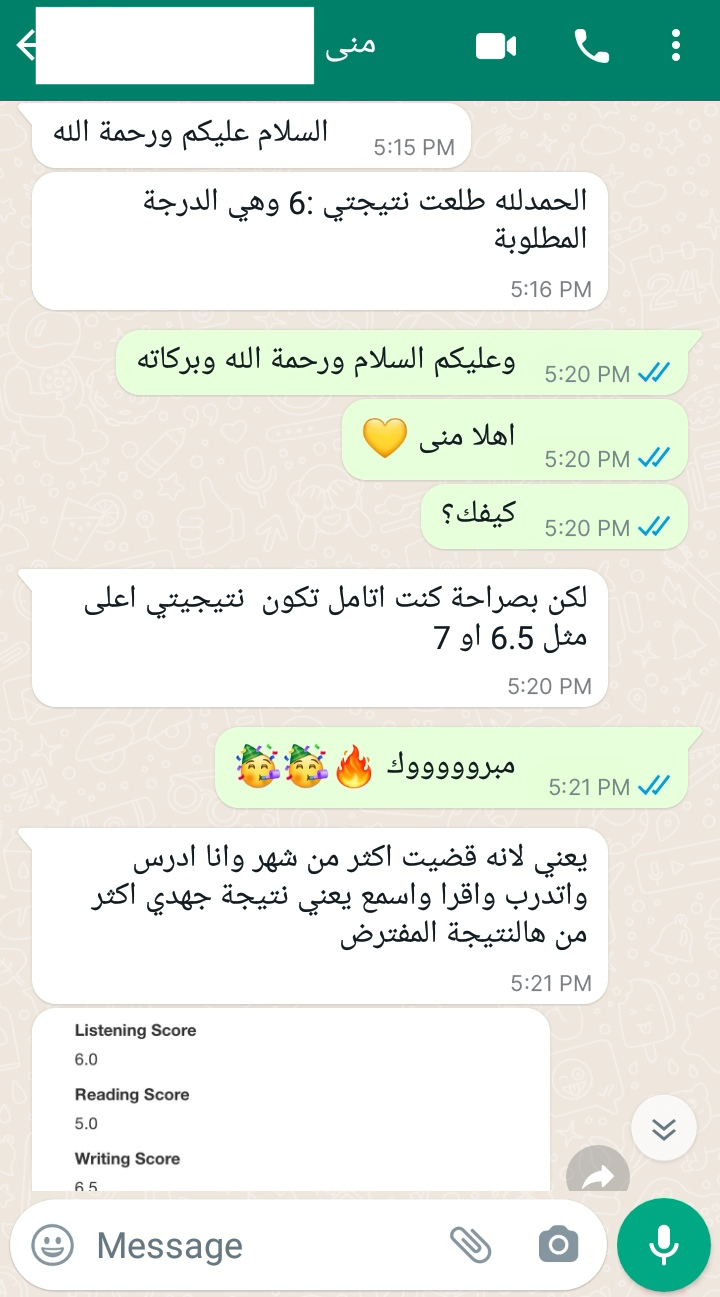Open the score results image
This screenshot has width=720, height=1297.
tap(291, 1099)
